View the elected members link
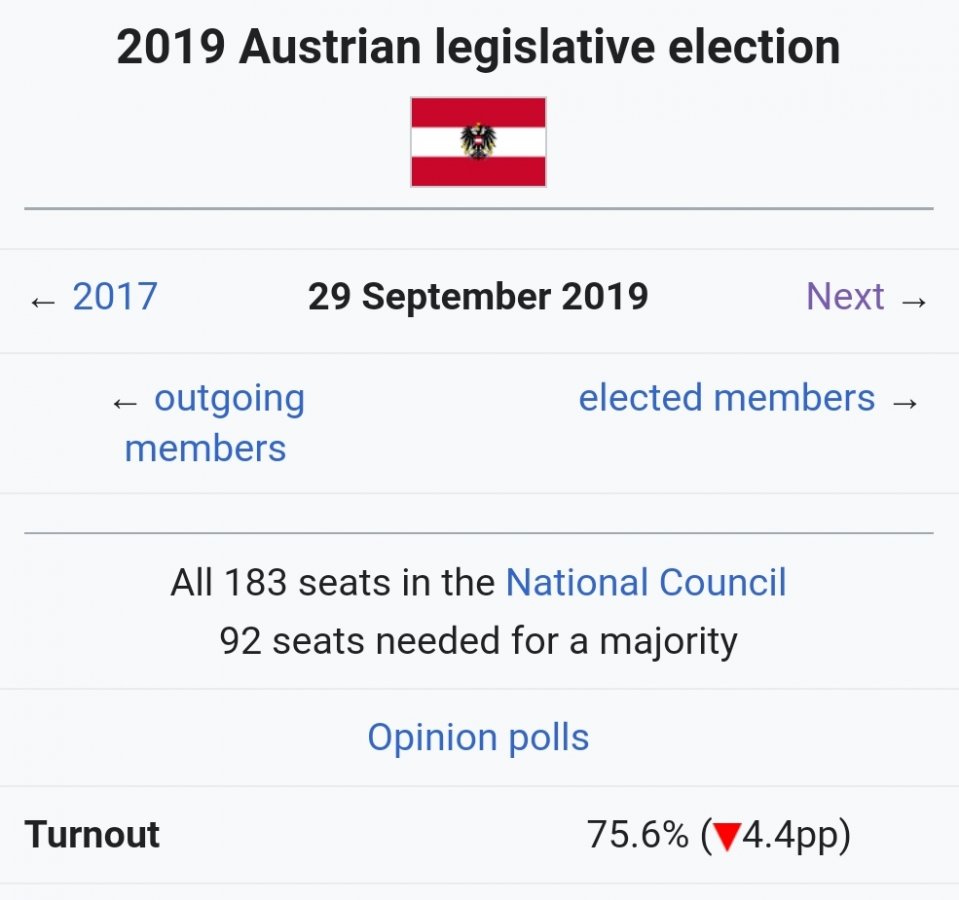959x900 pixels. (x=727, y=398)
